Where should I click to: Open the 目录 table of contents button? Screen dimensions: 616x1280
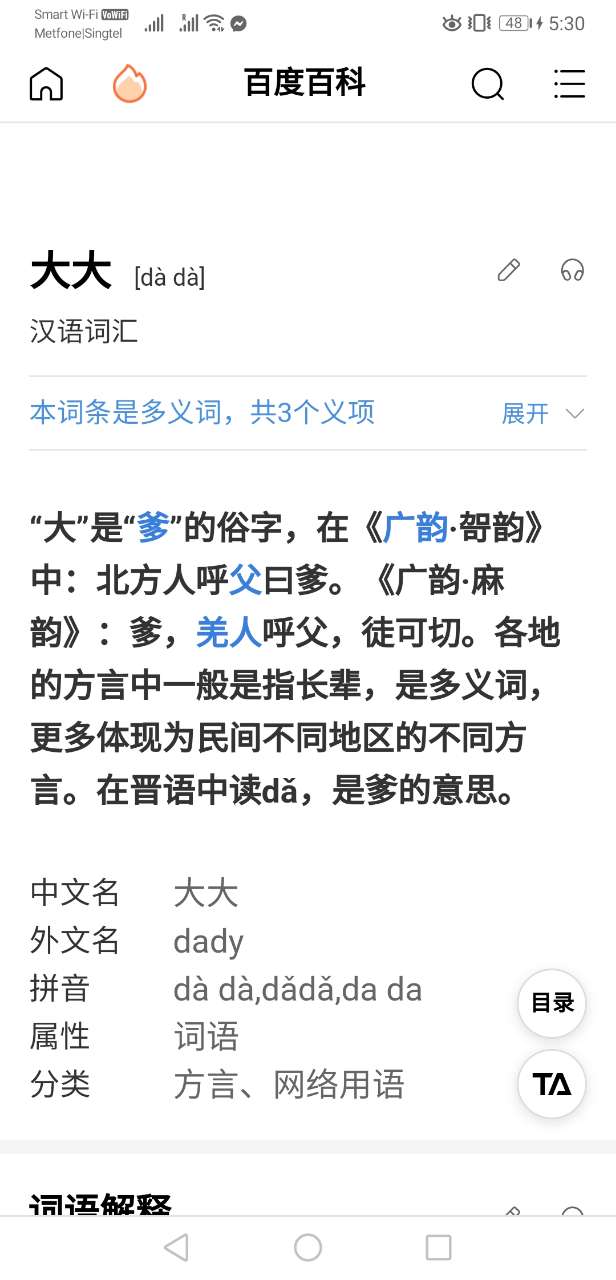coord(552,1003)
